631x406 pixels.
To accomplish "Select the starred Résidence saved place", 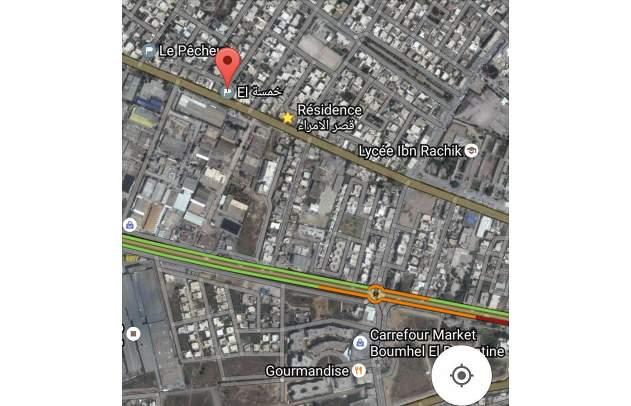I will click(288, 118).
